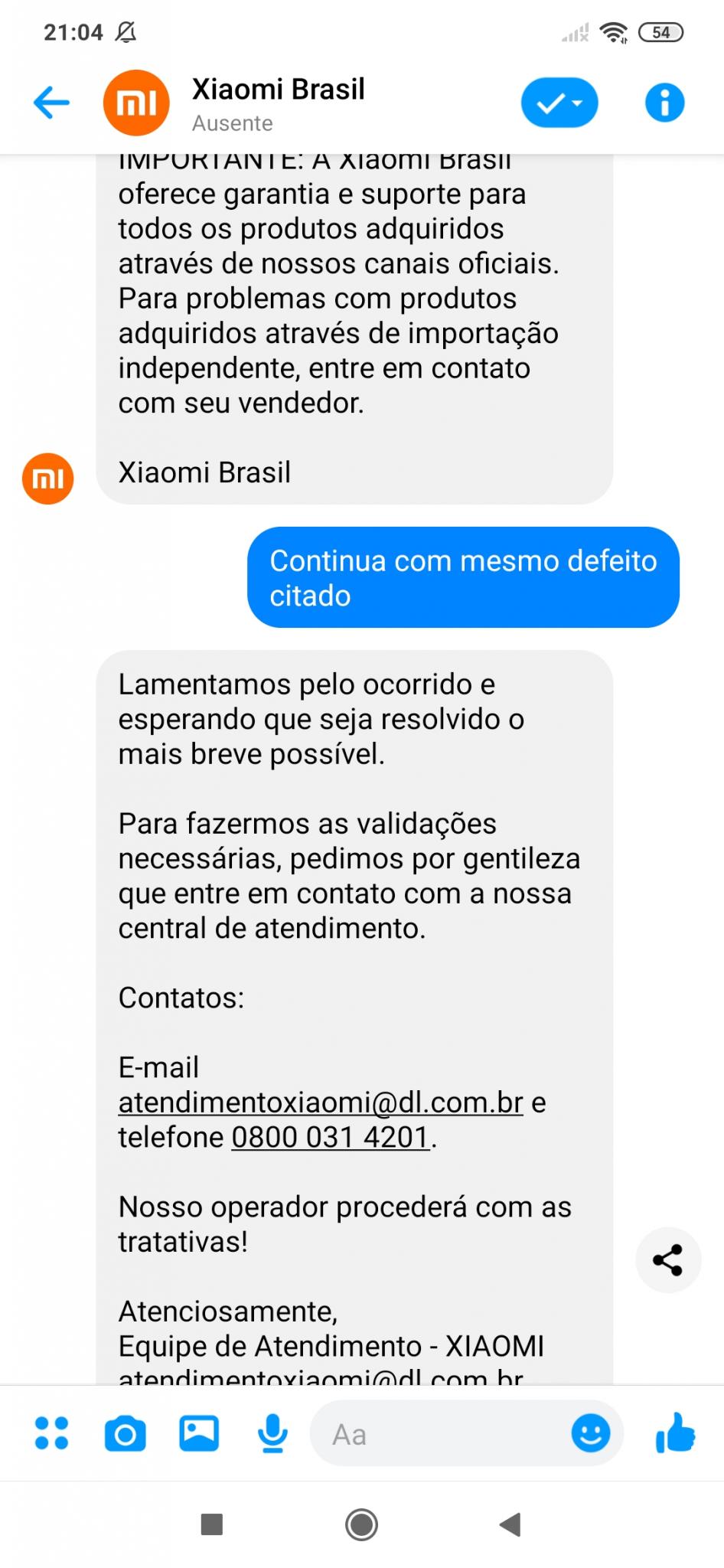Image resolution: width=724 pixels, height=1568 pixels.
Task: Go back with the blue arrow
Action: coord(52,103)
